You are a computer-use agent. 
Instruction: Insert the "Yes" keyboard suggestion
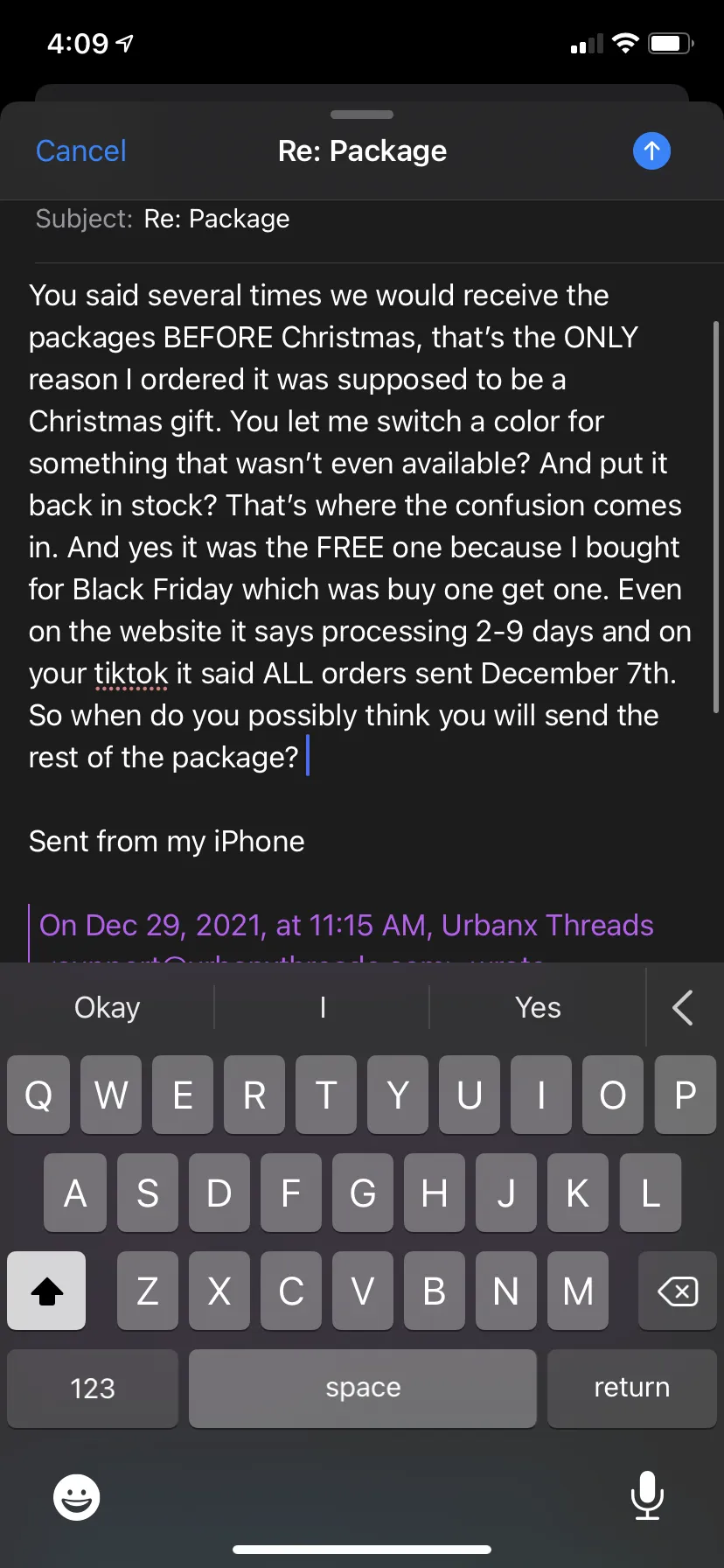click(x=538, y=1007)
